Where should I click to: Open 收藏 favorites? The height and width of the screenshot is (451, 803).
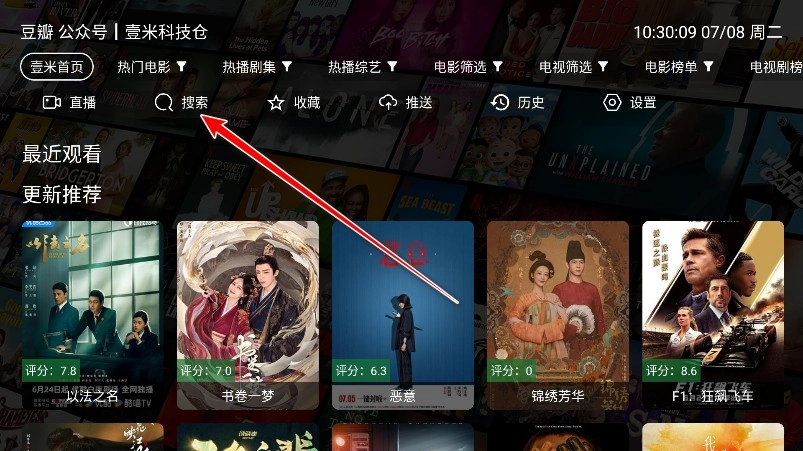[x=294, y=103]
